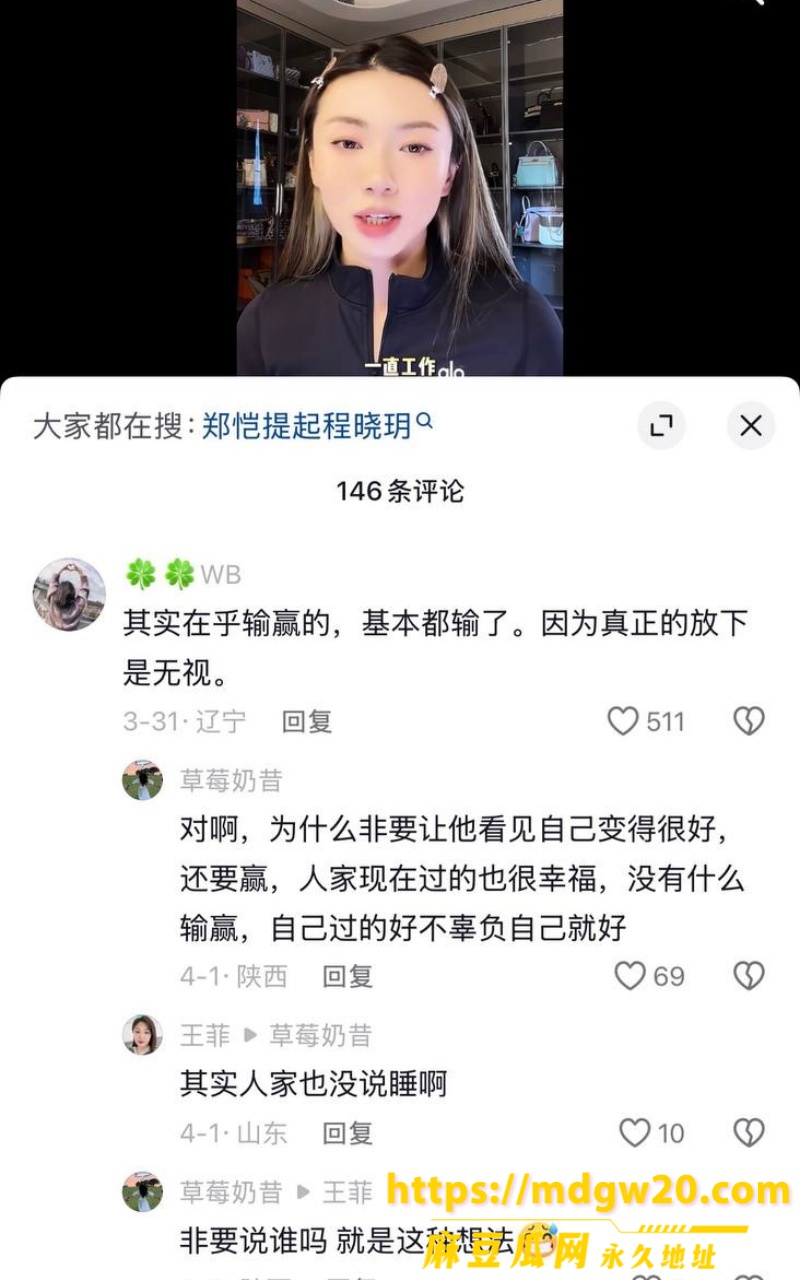Image resolution: width=800 pixels, height=1280 pixels.
Task: Reply to 王菲's comment from 山东
Action: click(x=347, y=1132)
